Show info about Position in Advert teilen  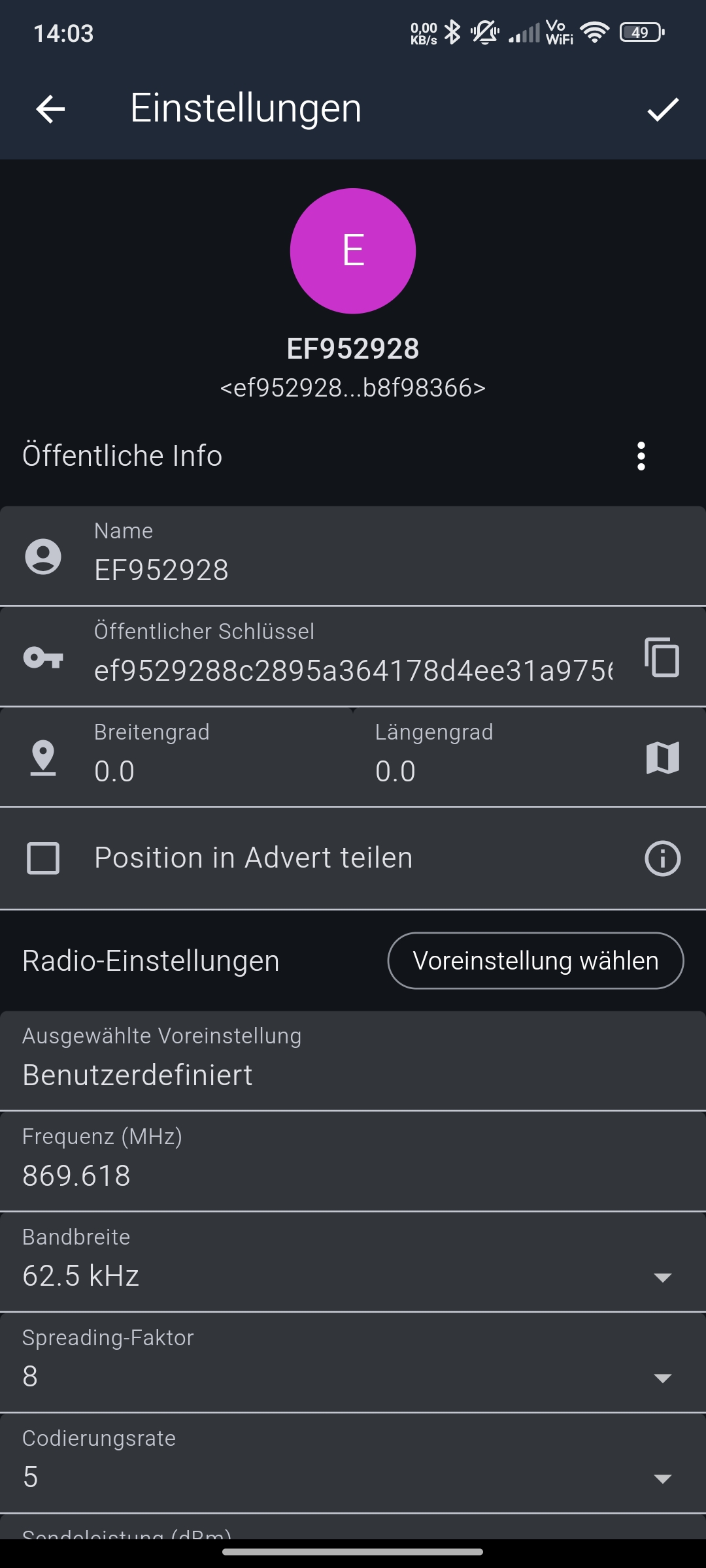click(x=662, y=858)
